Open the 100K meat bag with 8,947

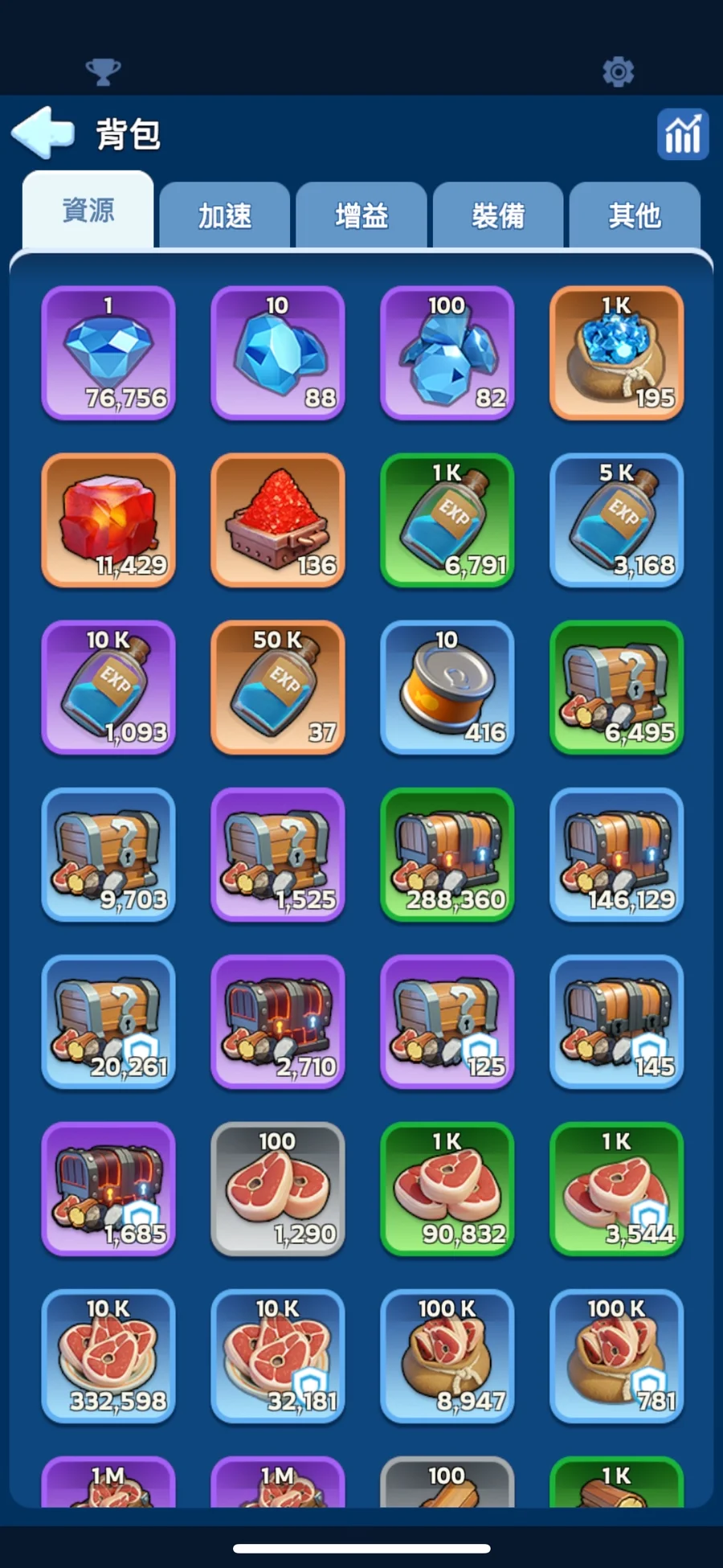(447, 1357)
